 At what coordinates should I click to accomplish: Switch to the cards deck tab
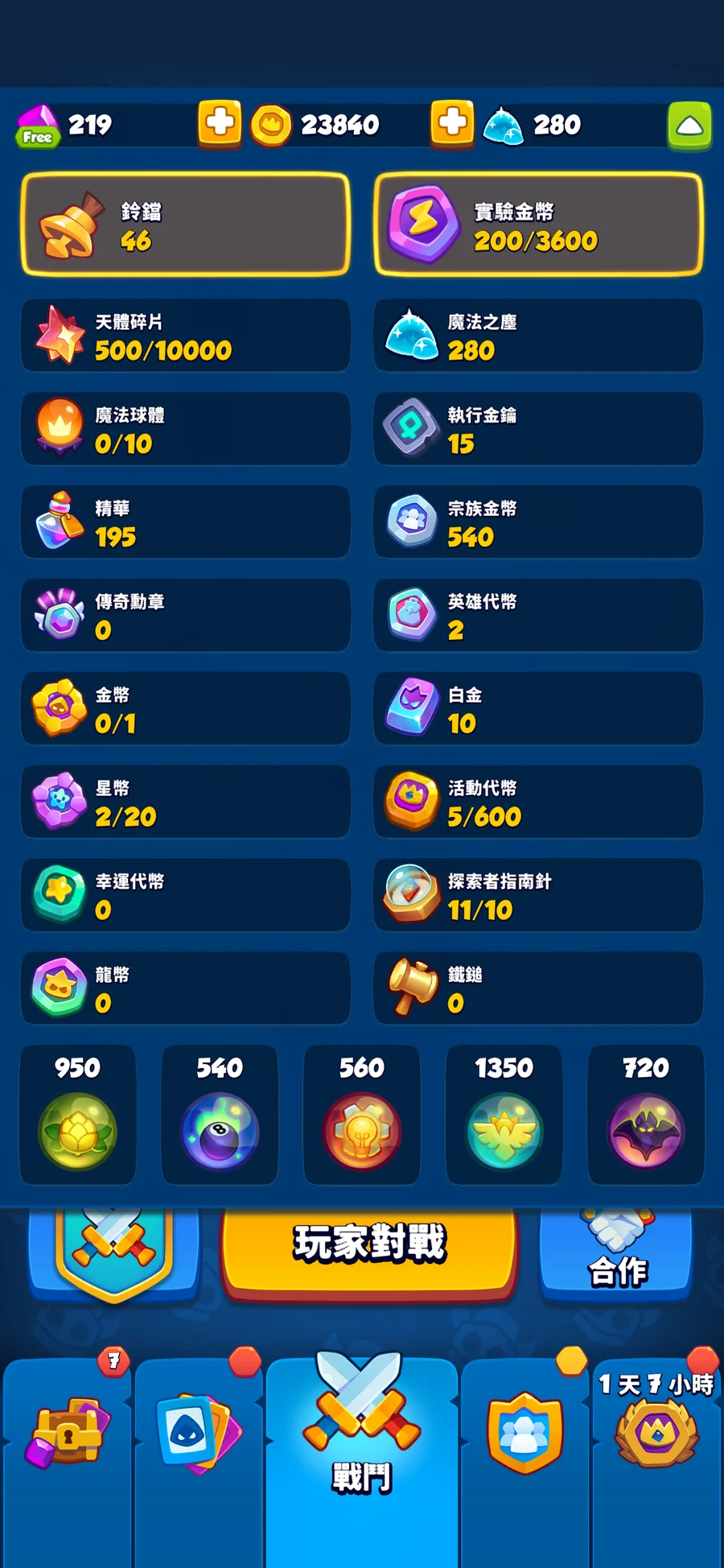coord(199,1434)
